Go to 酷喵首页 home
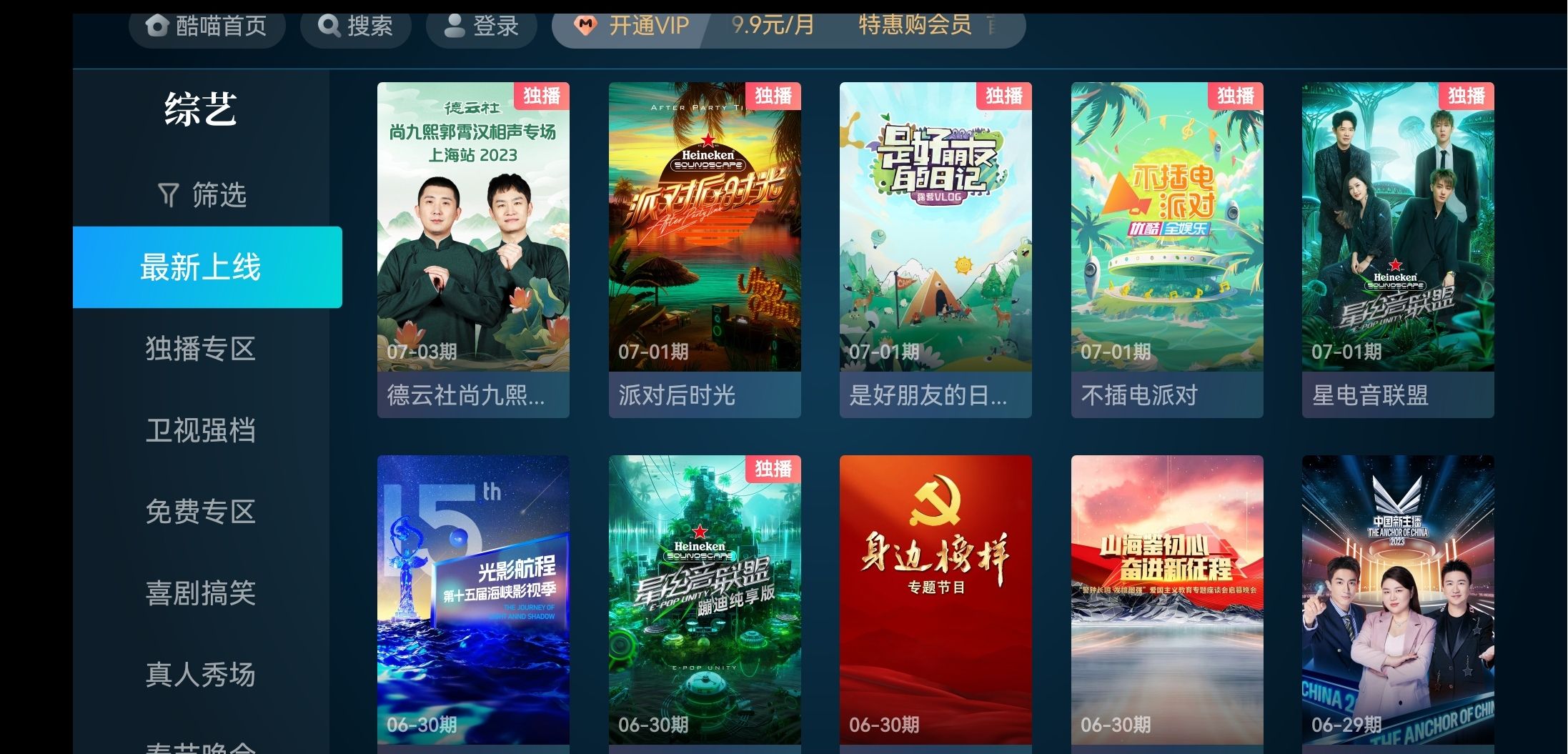Viewport: 1568px width, 754px height. click(207, 26)
